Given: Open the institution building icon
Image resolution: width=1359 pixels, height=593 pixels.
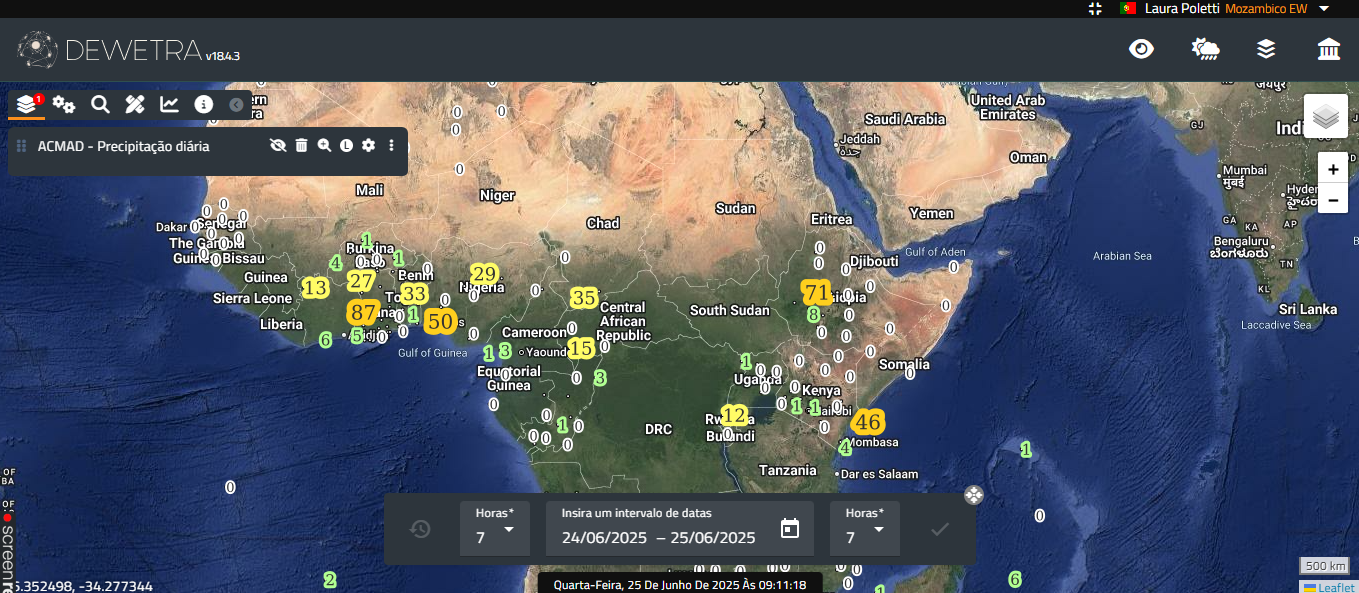Looking at the screenshot, I should click(1329, 49).
